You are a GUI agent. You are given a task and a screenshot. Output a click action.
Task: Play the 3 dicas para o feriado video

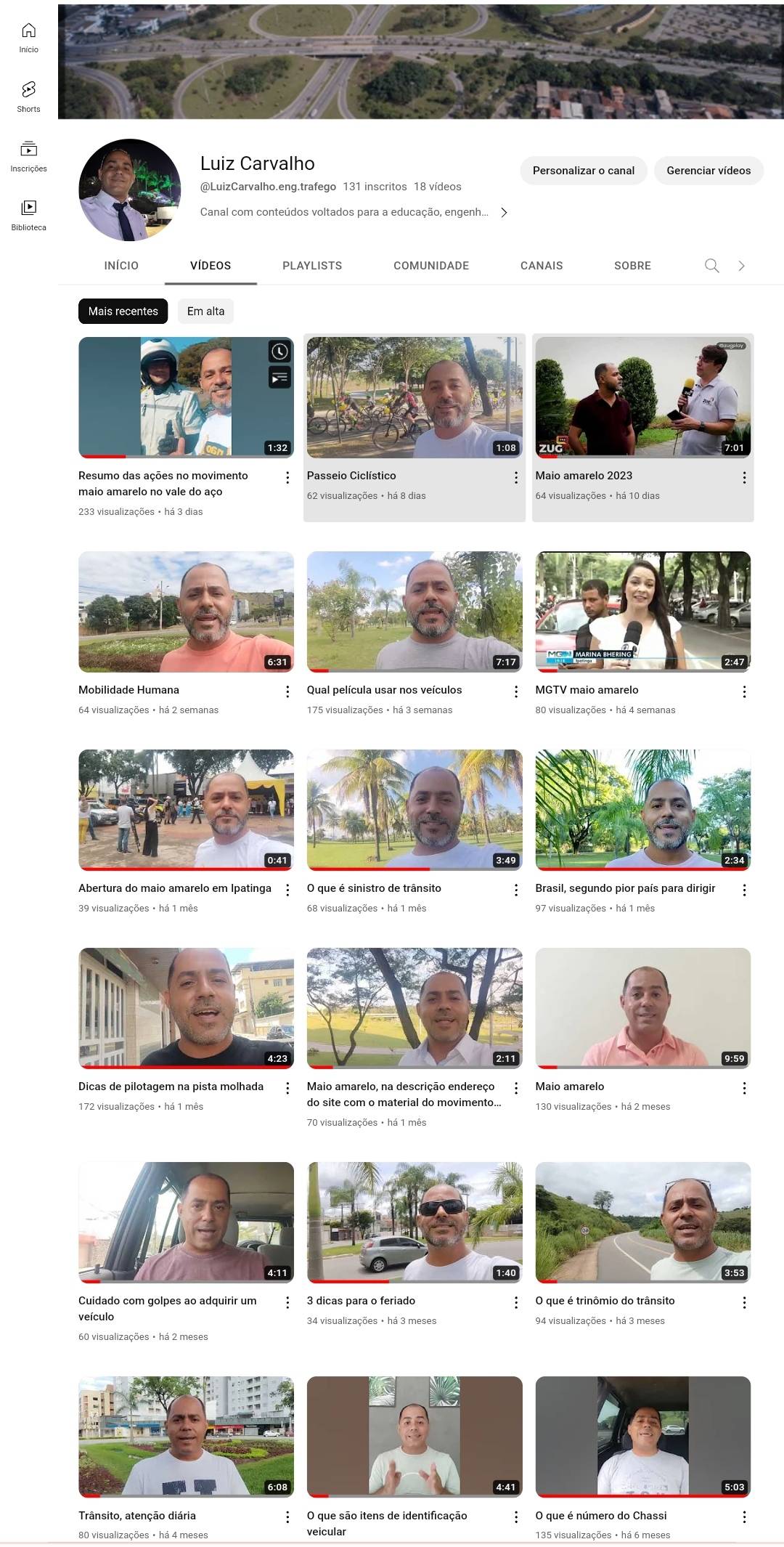pyautogui.click(x=415, y=1222)
